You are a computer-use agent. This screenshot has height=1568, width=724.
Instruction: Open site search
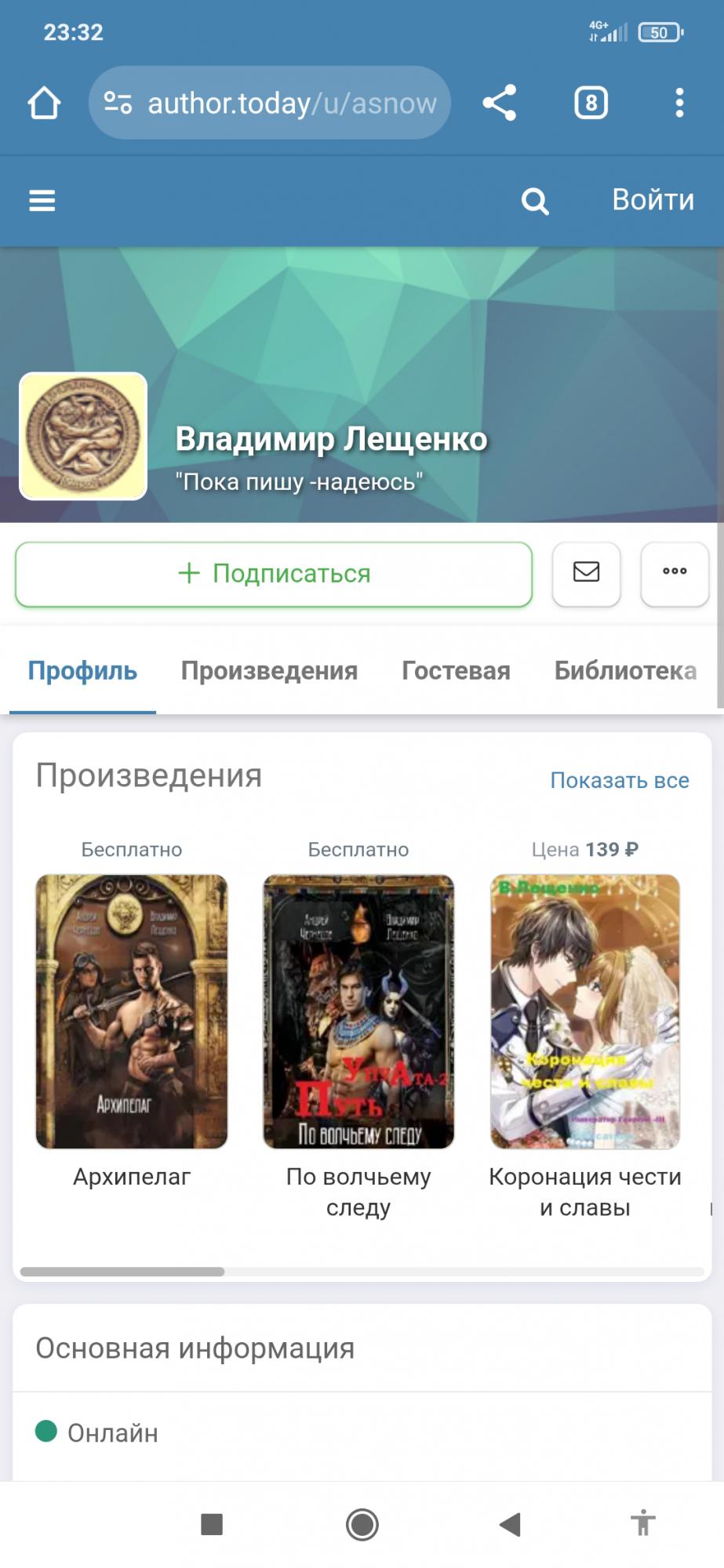(x=535, y=201)
